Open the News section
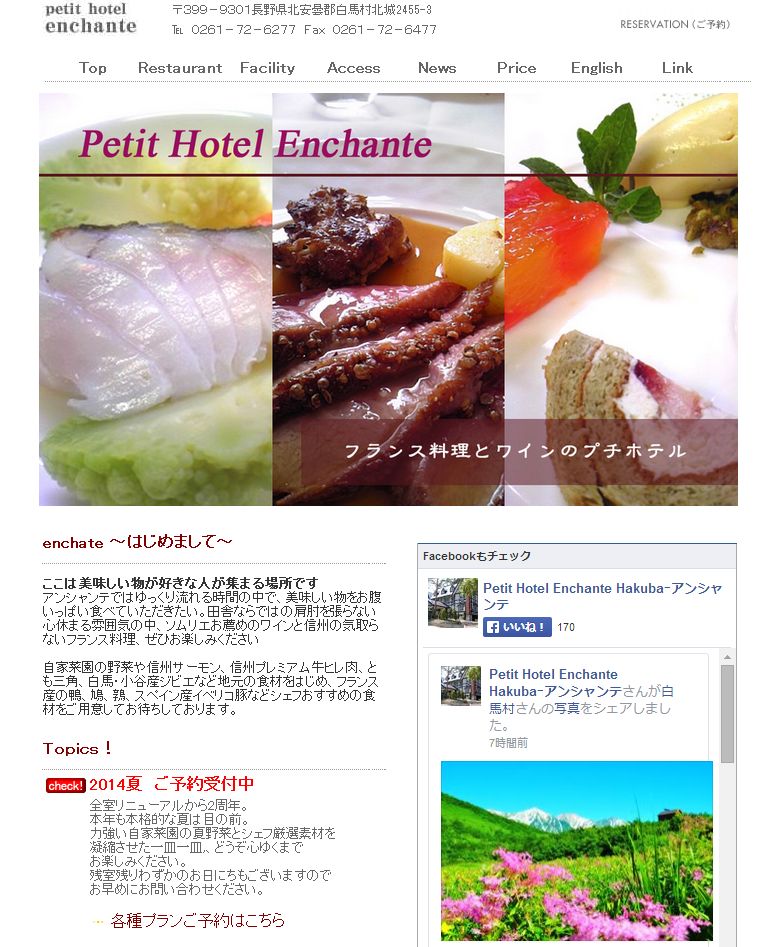The width and height of the screenshot is (776, 947). tap(437, 68)
